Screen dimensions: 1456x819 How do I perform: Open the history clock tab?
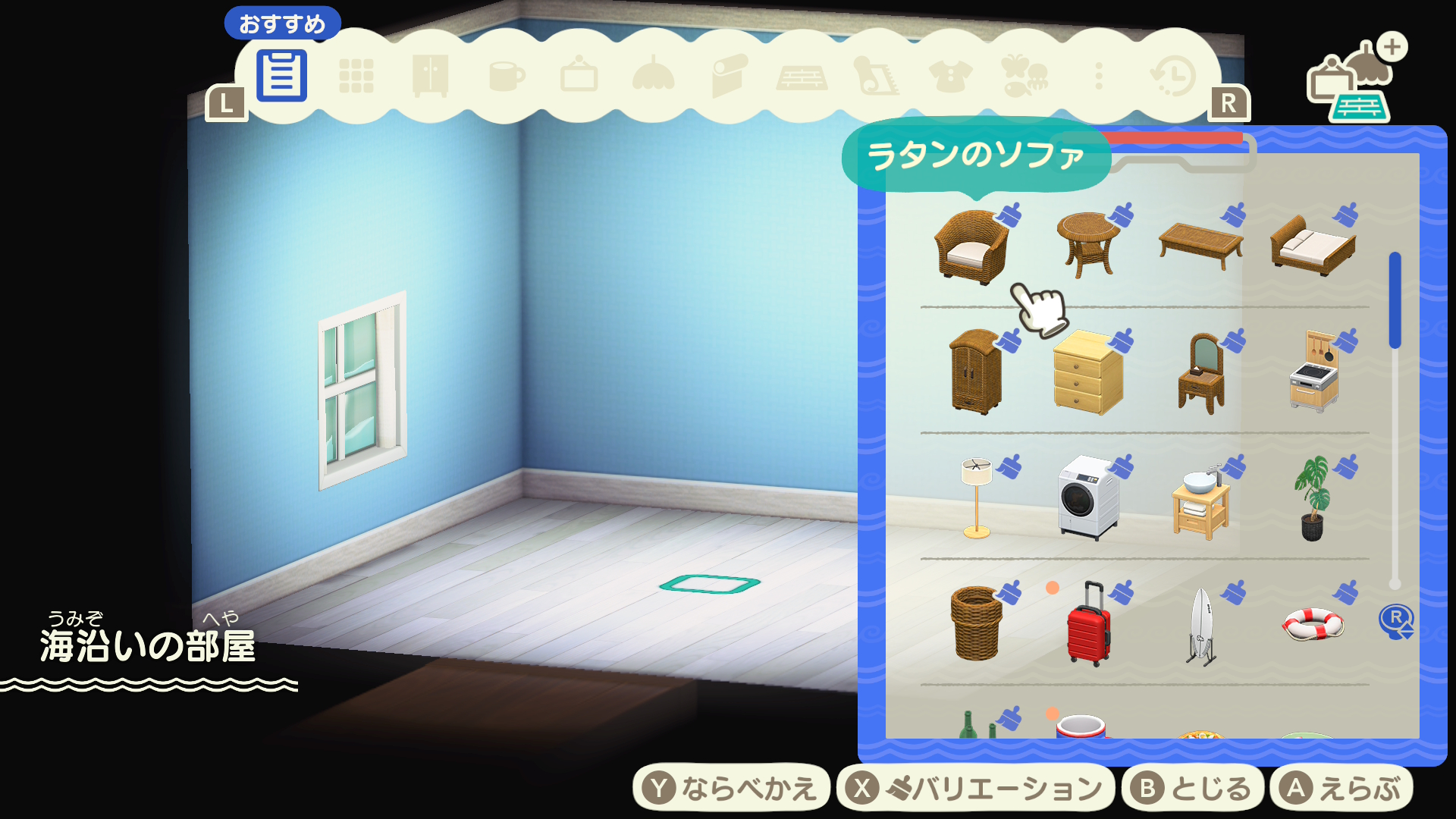tap(1173, 76)
